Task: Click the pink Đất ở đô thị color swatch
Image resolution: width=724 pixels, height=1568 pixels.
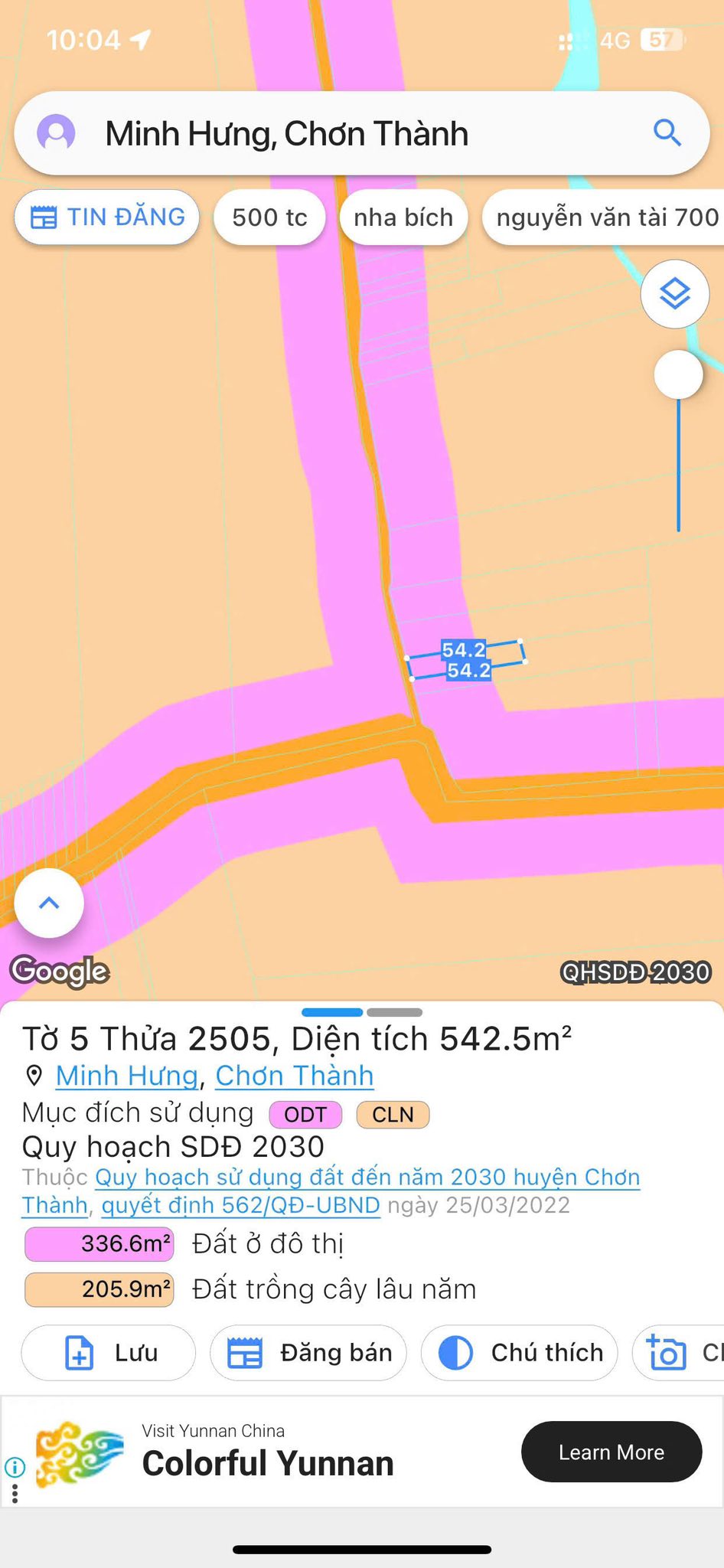Action: point(99,1243)
